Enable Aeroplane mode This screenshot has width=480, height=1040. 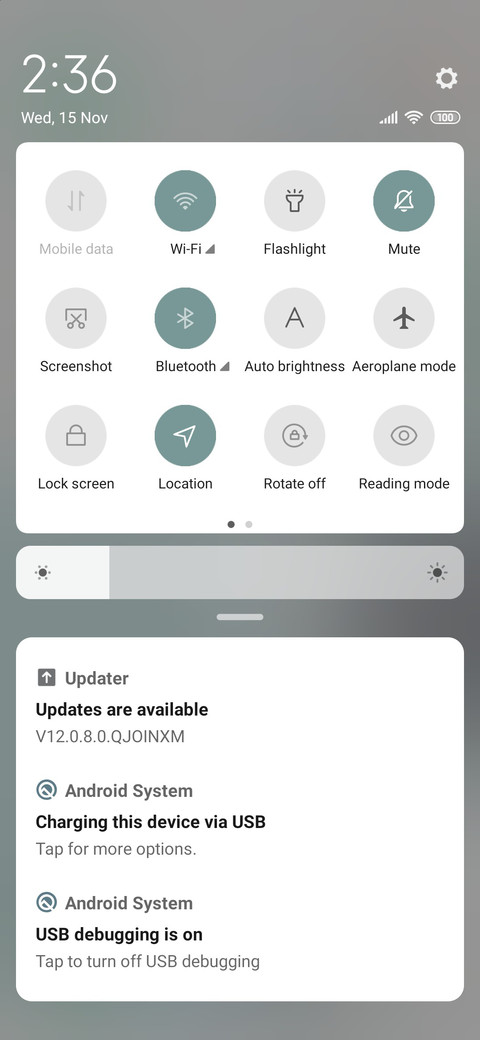click(x=404, y=318)
